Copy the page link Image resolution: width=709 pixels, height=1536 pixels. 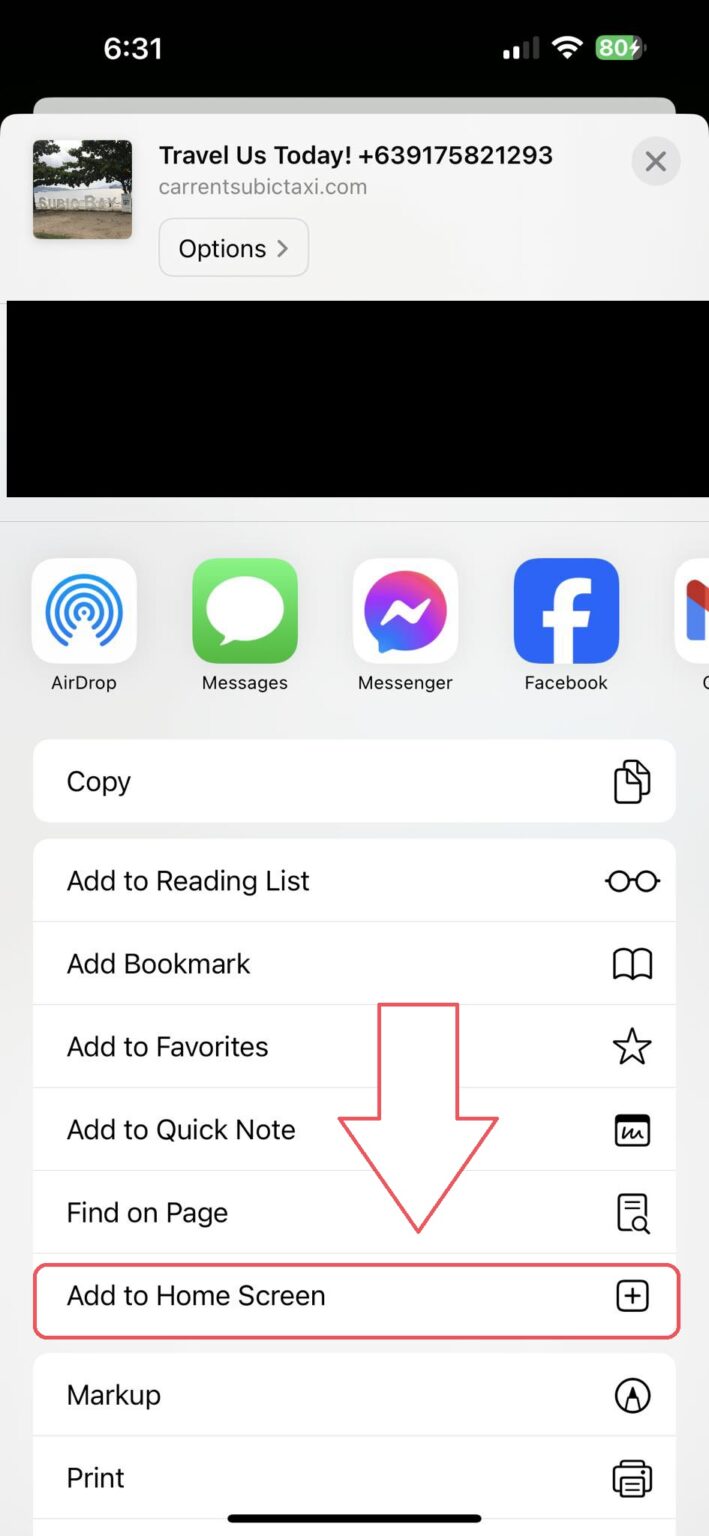[x=354, y=781]
